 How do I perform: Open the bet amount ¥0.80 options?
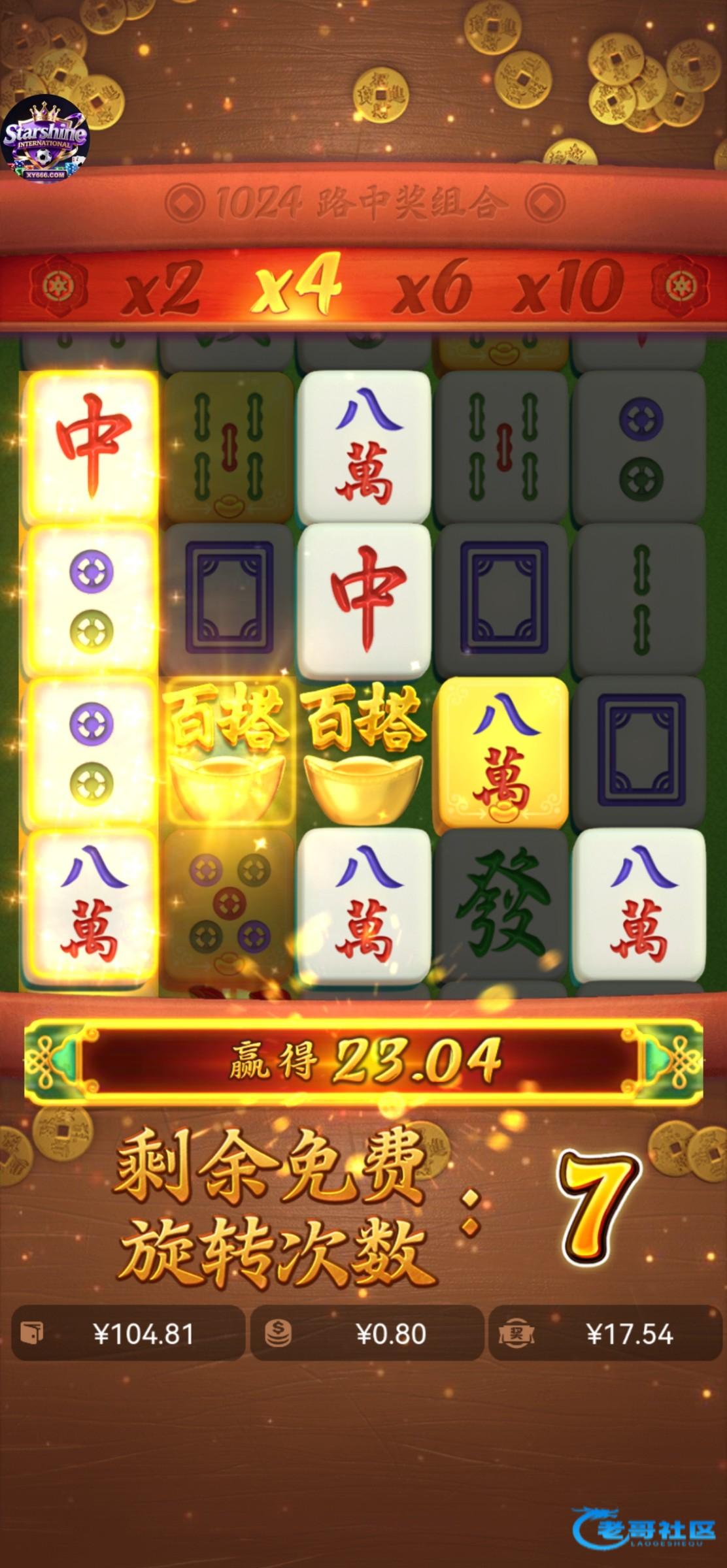coord(367,1333)
